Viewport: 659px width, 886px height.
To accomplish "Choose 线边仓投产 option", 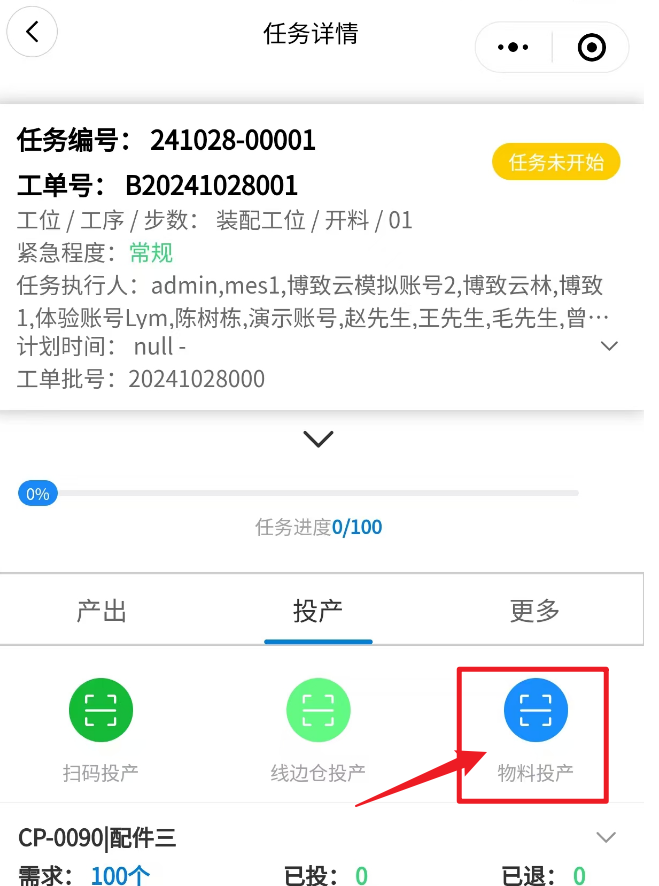I will pyautogui.click(x=318, y=711).
